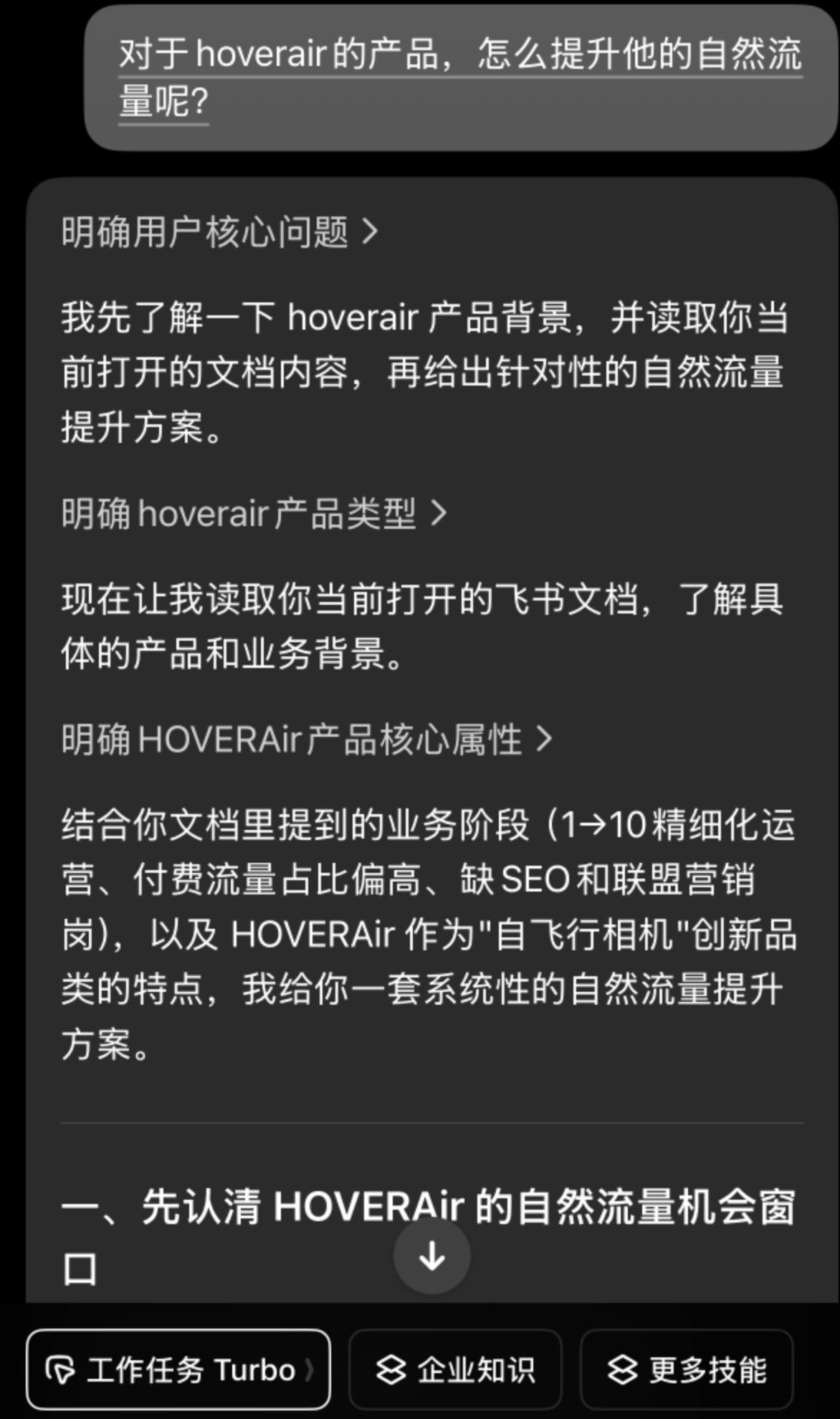Expand the 明确 hoverair 产品类型 step
Viewport: 840px width, 1419px height.
(254, 513)
